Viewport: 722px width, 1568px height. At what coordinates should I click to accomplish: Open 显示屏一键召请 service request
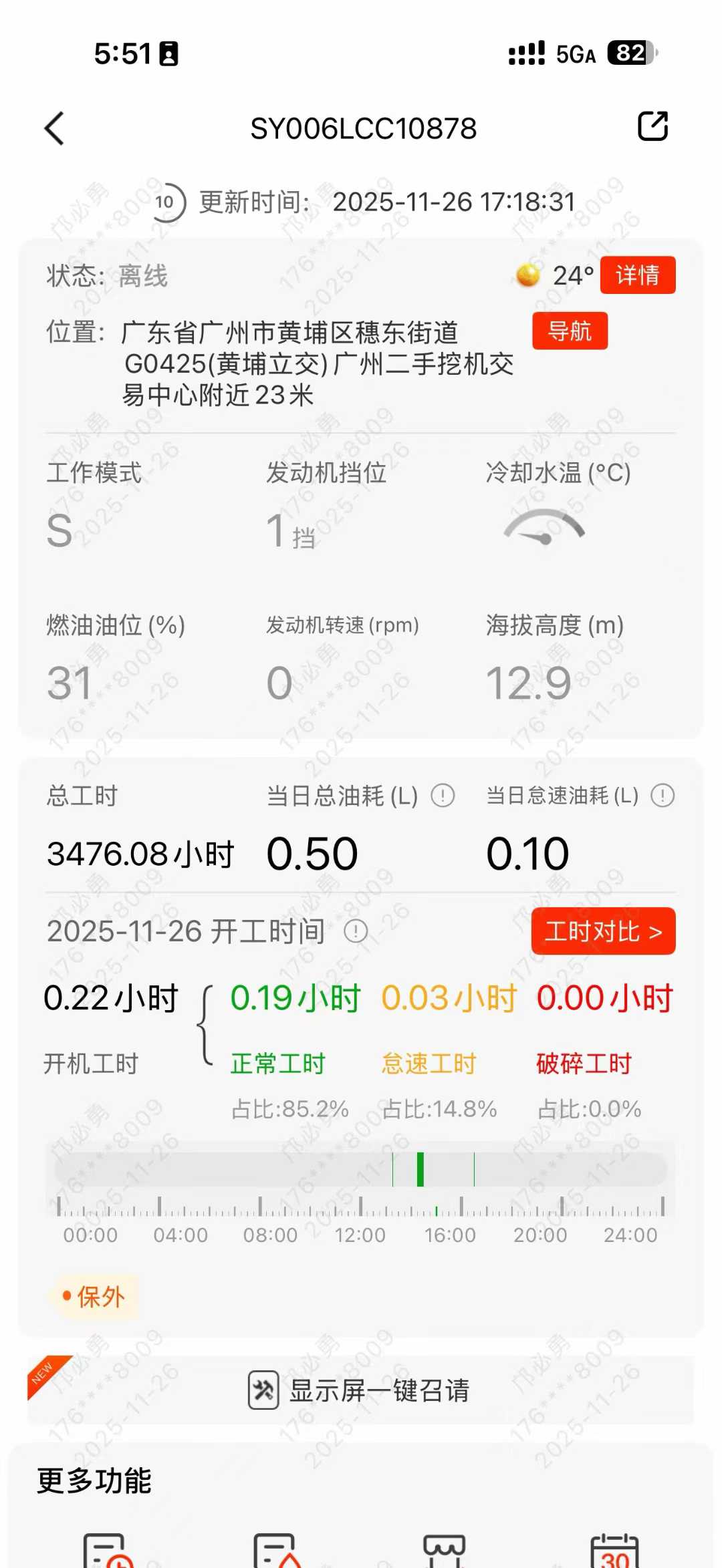360,1391
